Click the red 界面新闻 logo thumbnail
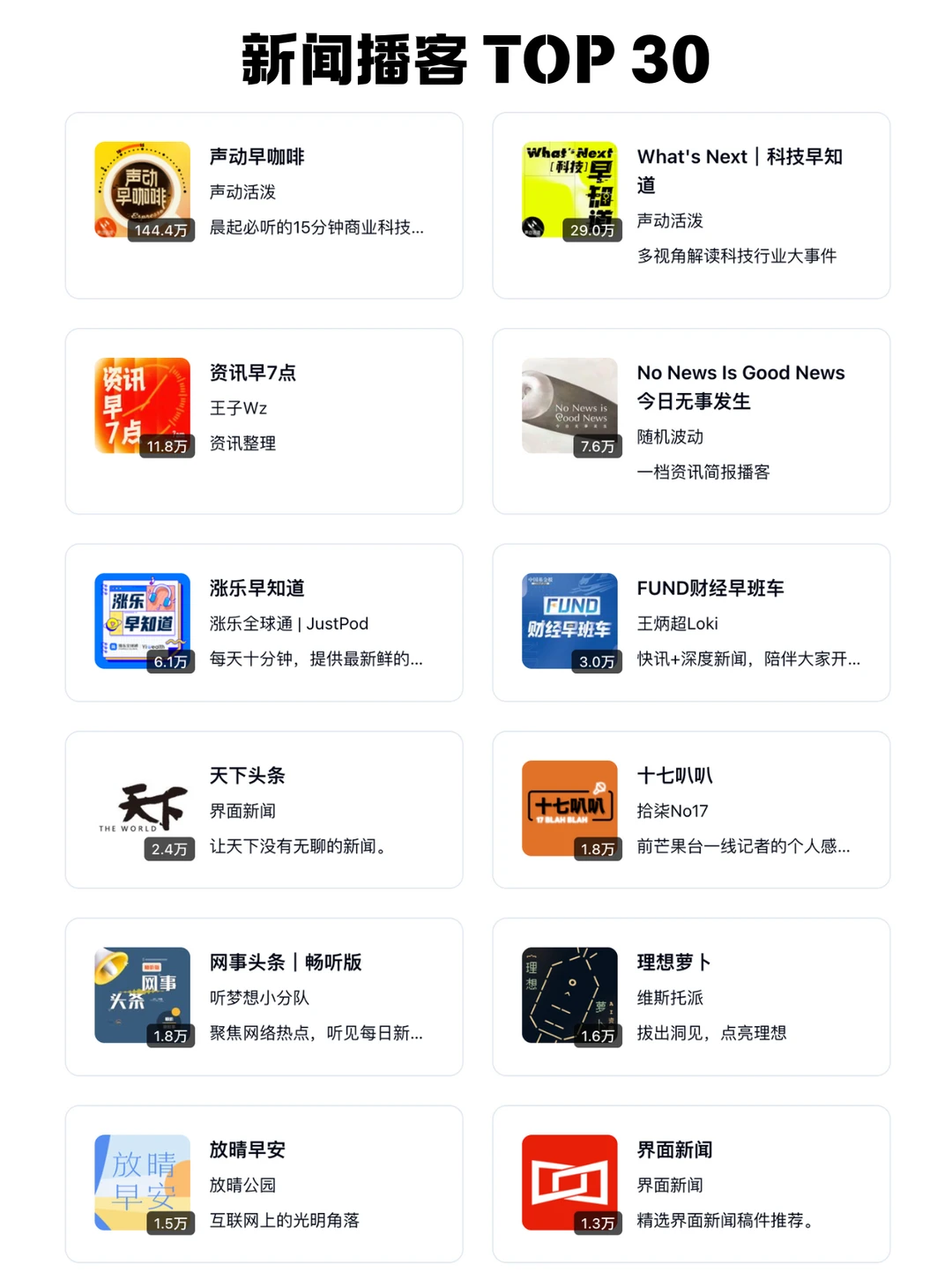Screen dimensions: 952x1272 (569, 1181)
